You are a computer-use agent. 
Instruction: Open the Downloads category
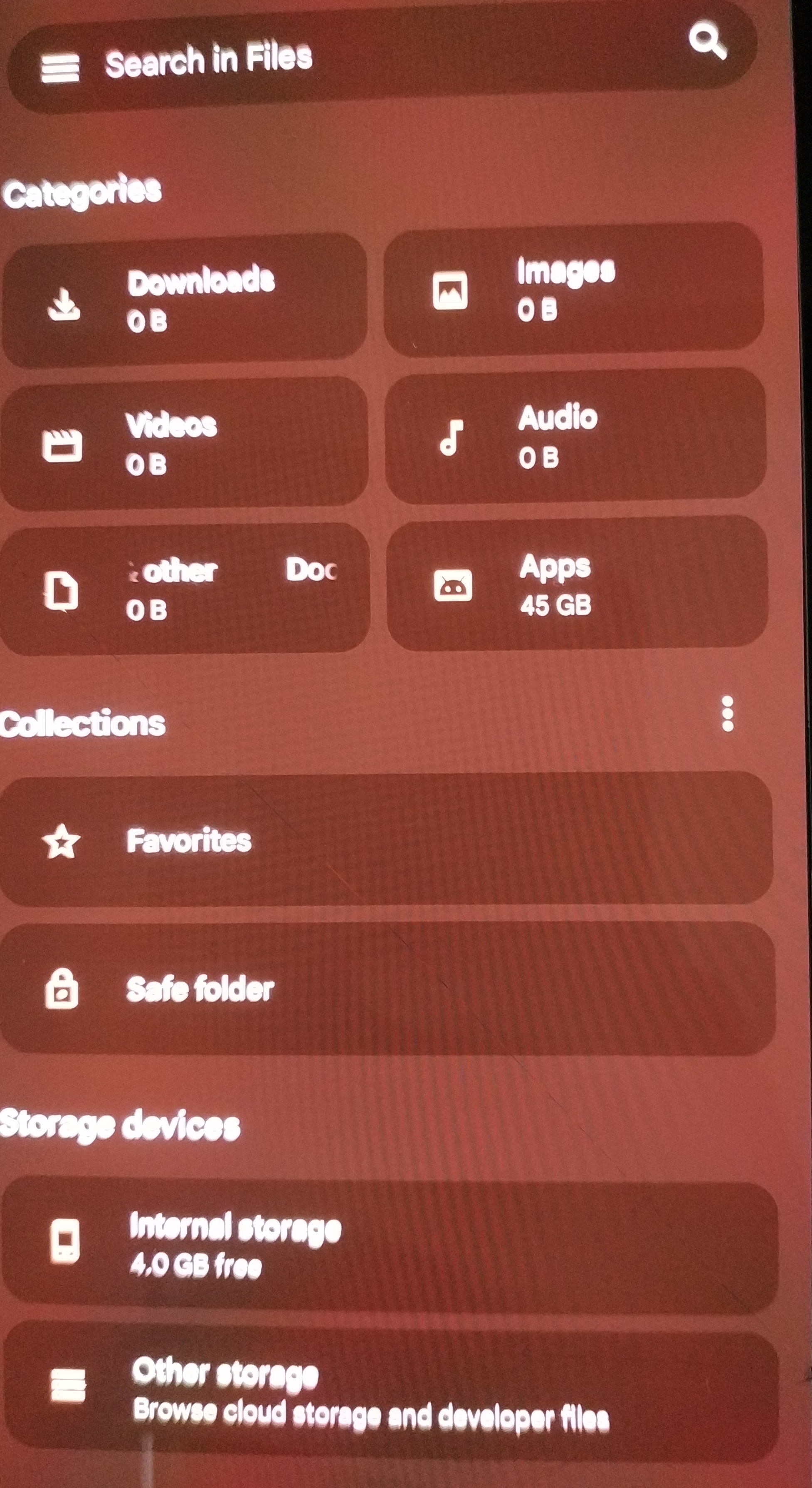click(185, 301)
